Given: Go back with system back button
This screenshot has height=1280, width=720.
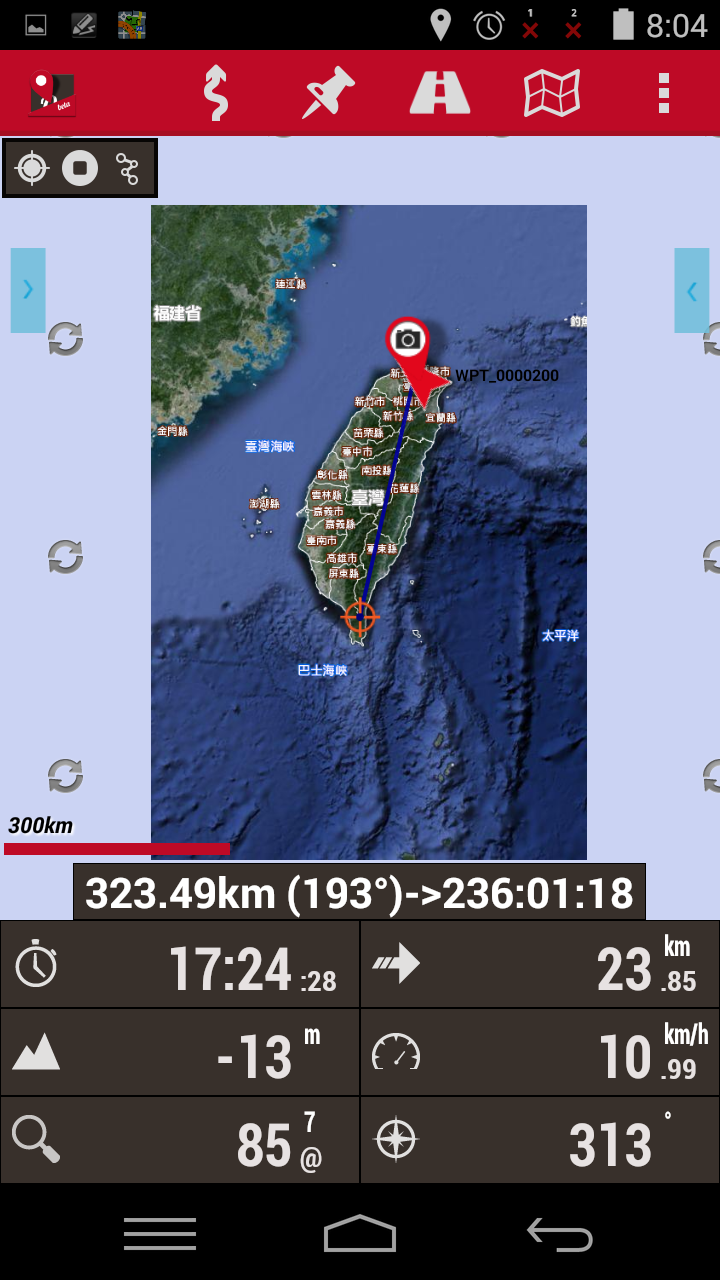Looking at the screenshot, I should coord(560,1234).
